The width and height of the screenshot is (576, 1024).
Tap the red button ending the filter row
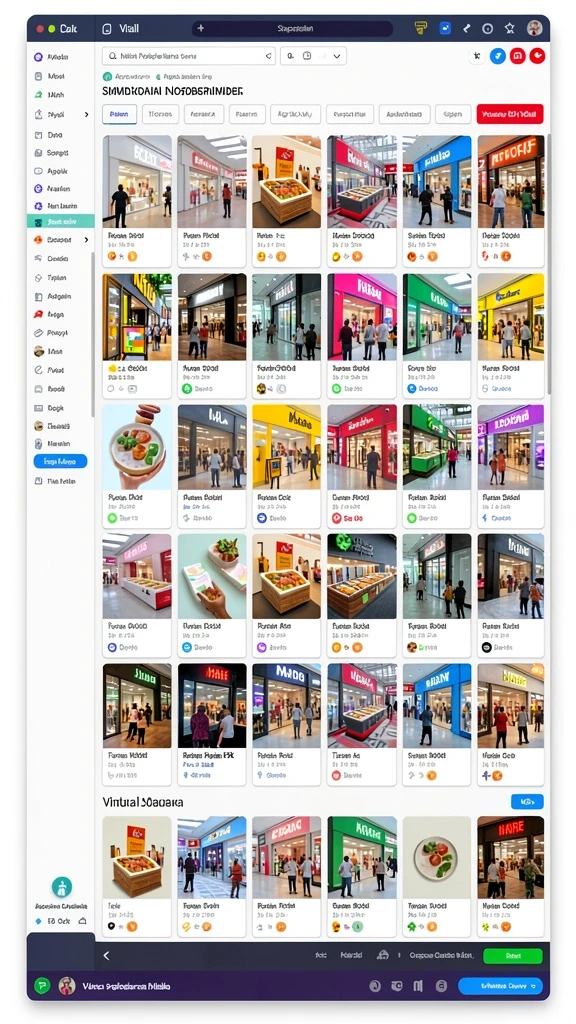(x=509, y=114)
